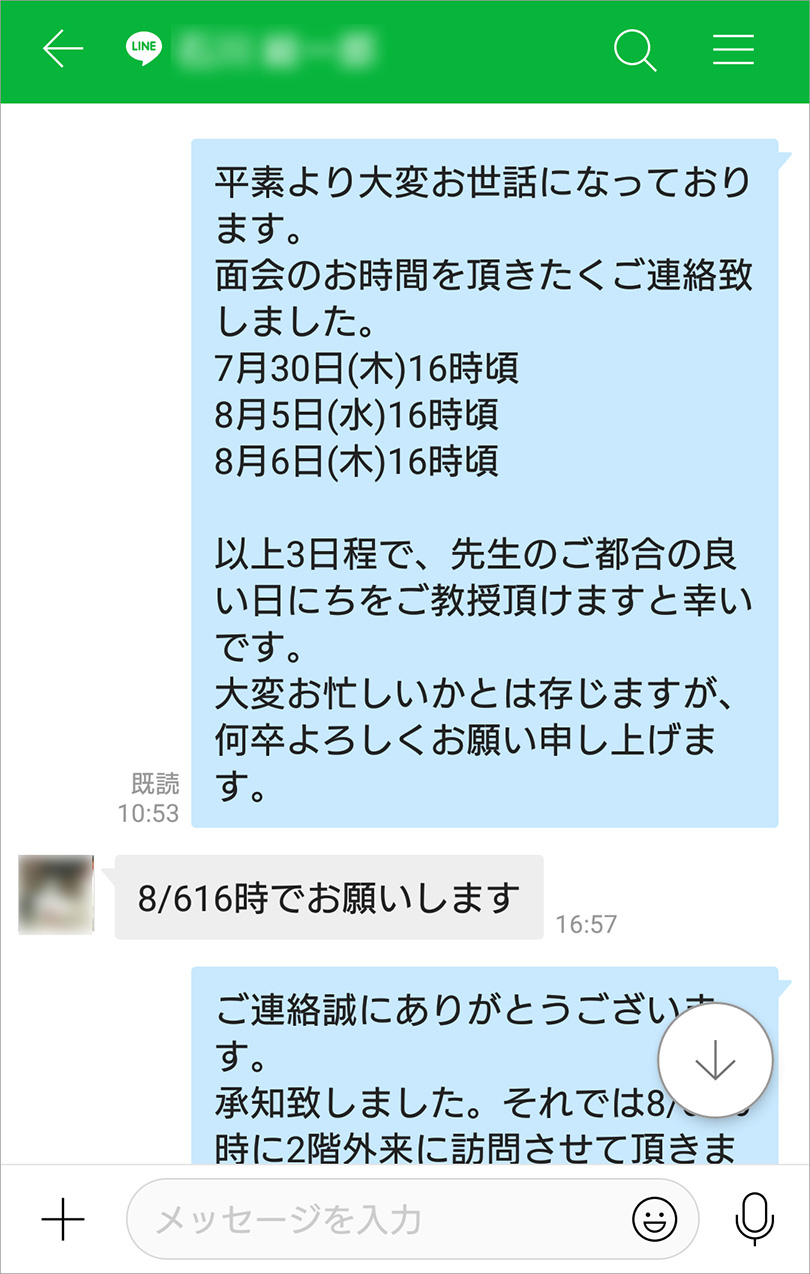View the sender's profile picture
The height and width of the screenshot is (1274, 810).
click(56, 895)
